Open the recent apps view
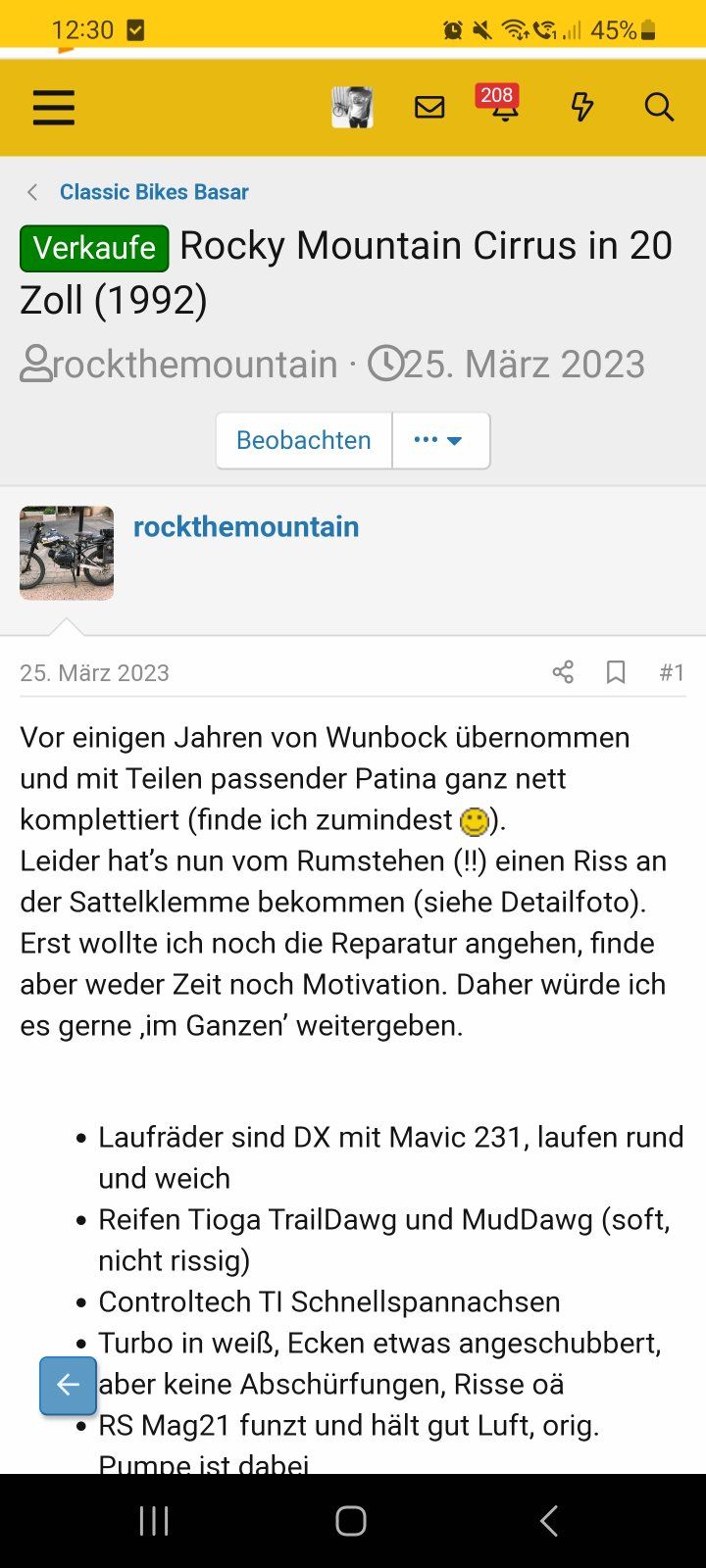Image resolution: width=706 pixels, height=1568 pixels. [154, 1521]
